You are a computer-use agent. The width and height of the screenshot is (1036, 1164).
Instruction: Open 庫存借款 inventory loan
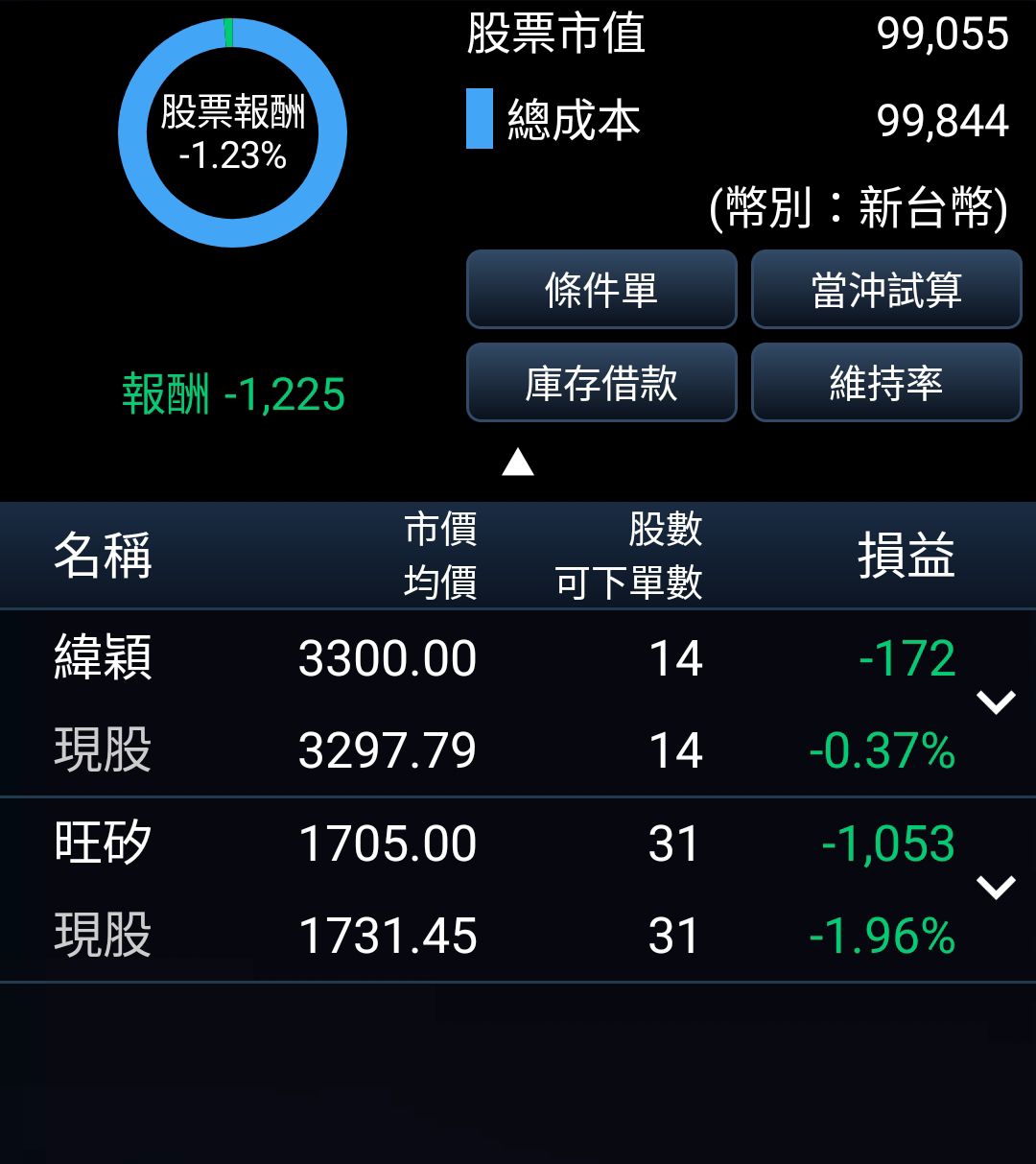(601, 383)
